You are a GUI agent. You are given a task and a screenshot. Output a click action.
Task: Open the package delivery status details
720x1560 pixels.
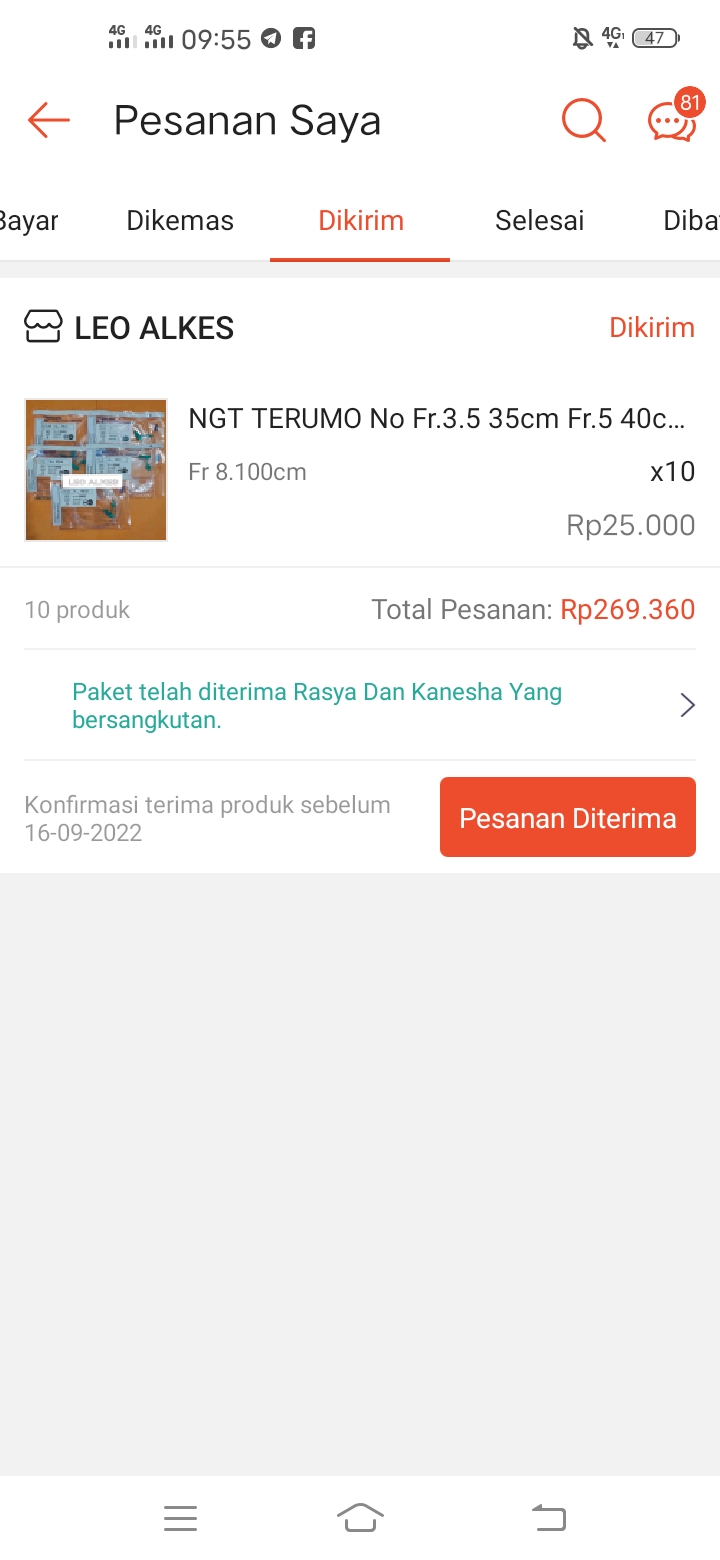pos(360,705)
